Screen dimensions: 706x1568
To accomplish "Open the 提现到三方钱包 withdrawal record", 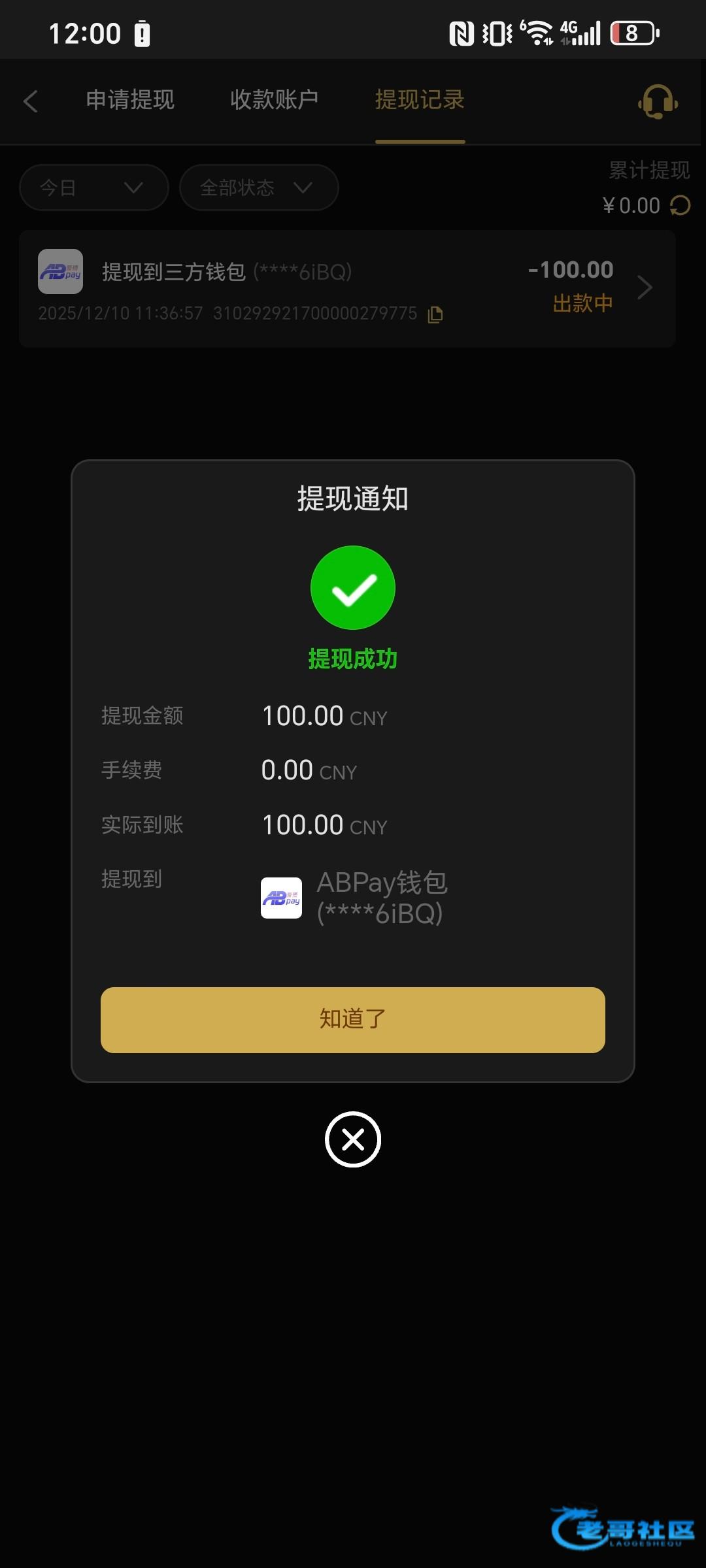I will 346,288.
